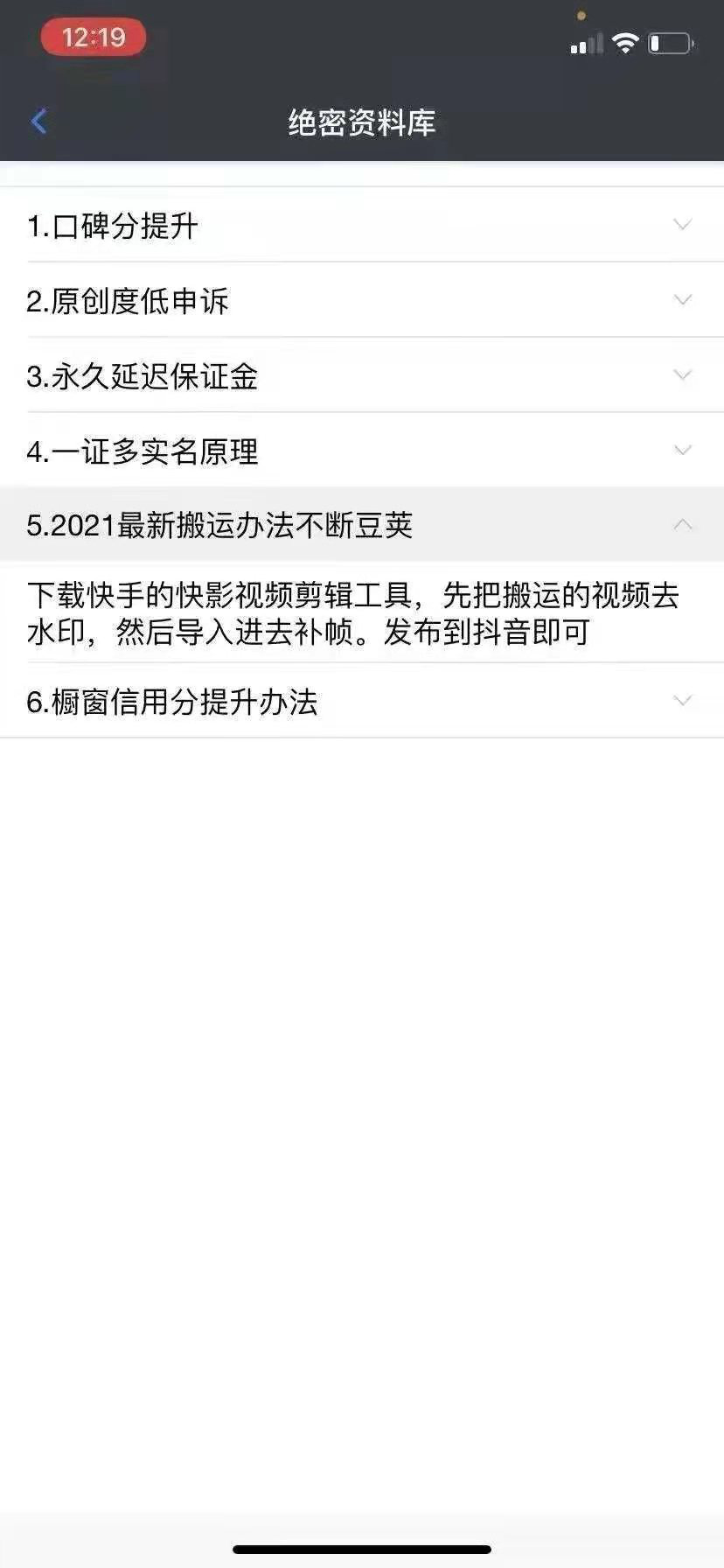Screen dimensions: 724x1568
Task: Expand the 1.口碑分提升 section
Action: [x=682, y=225]
